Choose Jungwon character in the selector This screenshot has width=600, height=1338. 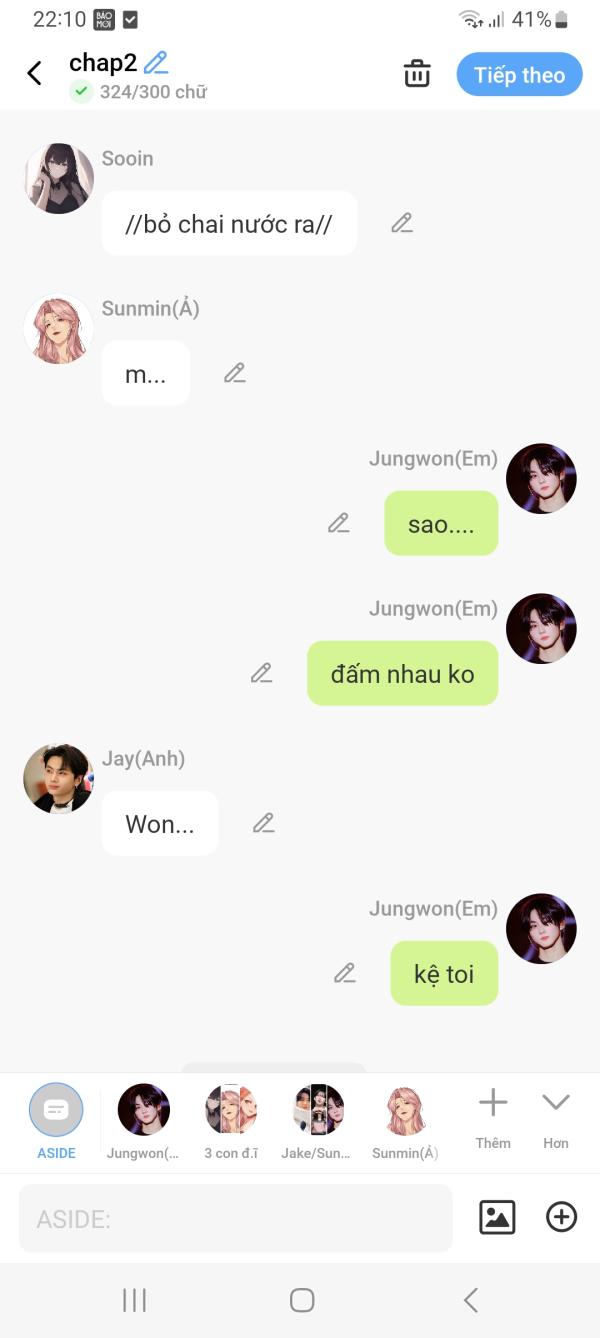[143, 1120]
